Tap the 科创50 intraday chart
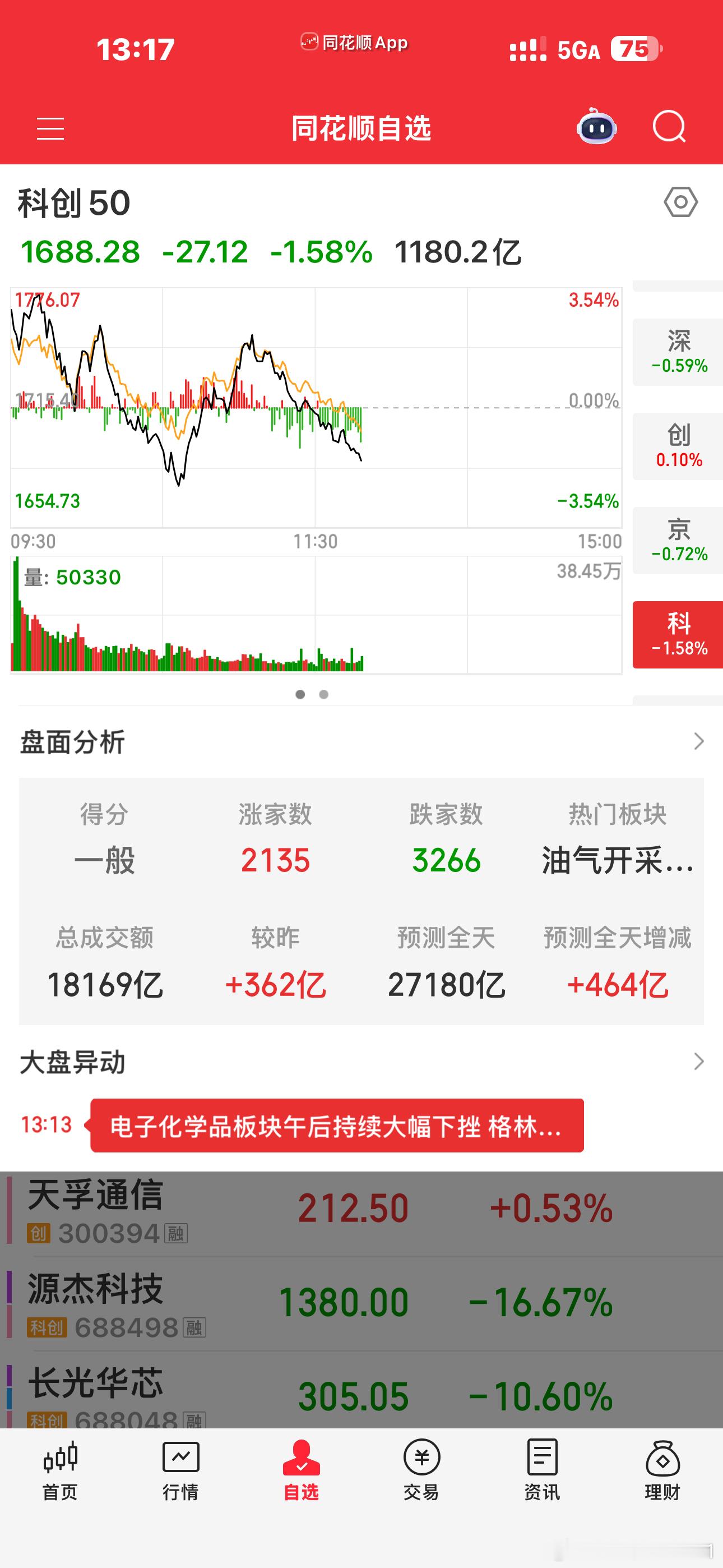This screenshot has height=1568, width=723. coord(316,407)
